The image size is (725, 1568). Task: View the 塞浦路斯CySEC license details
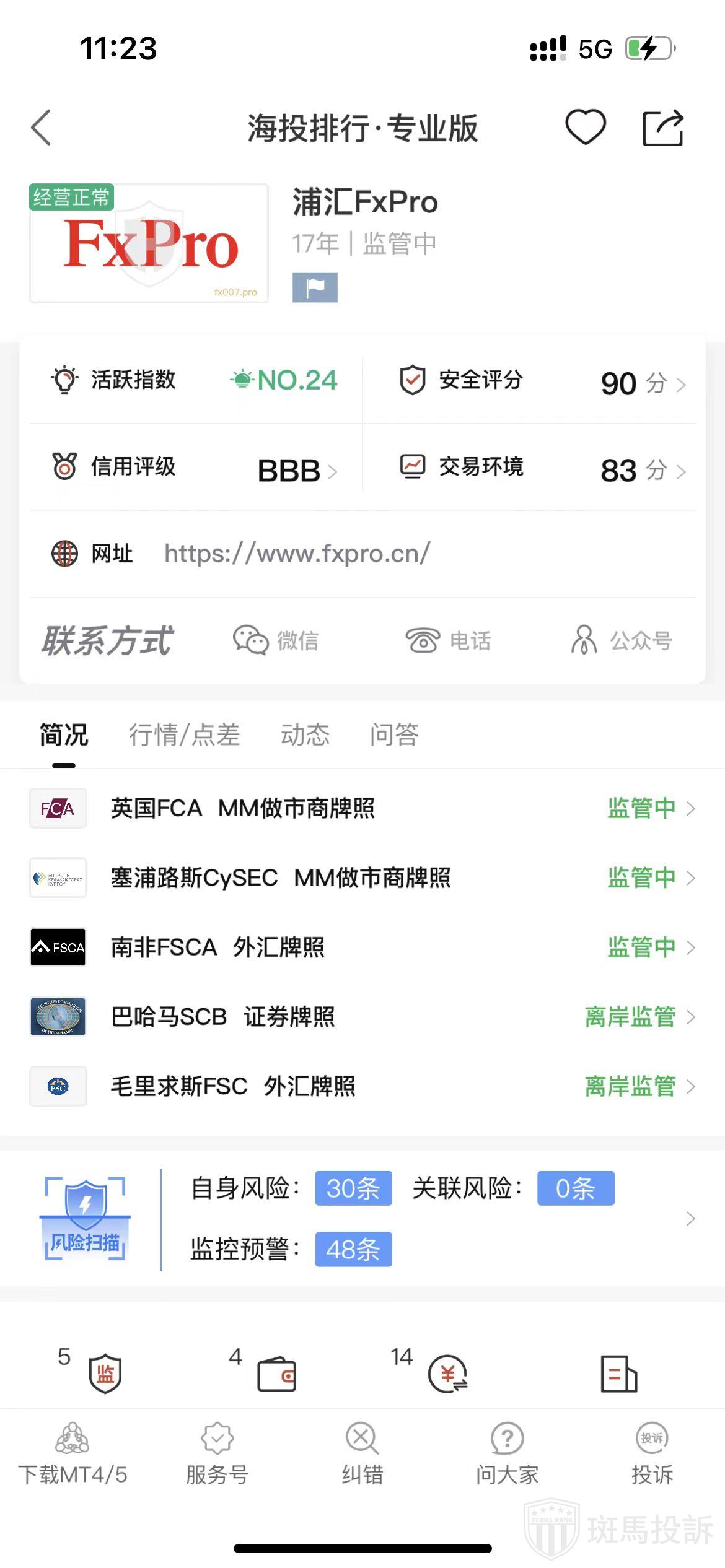click(362, 878)
